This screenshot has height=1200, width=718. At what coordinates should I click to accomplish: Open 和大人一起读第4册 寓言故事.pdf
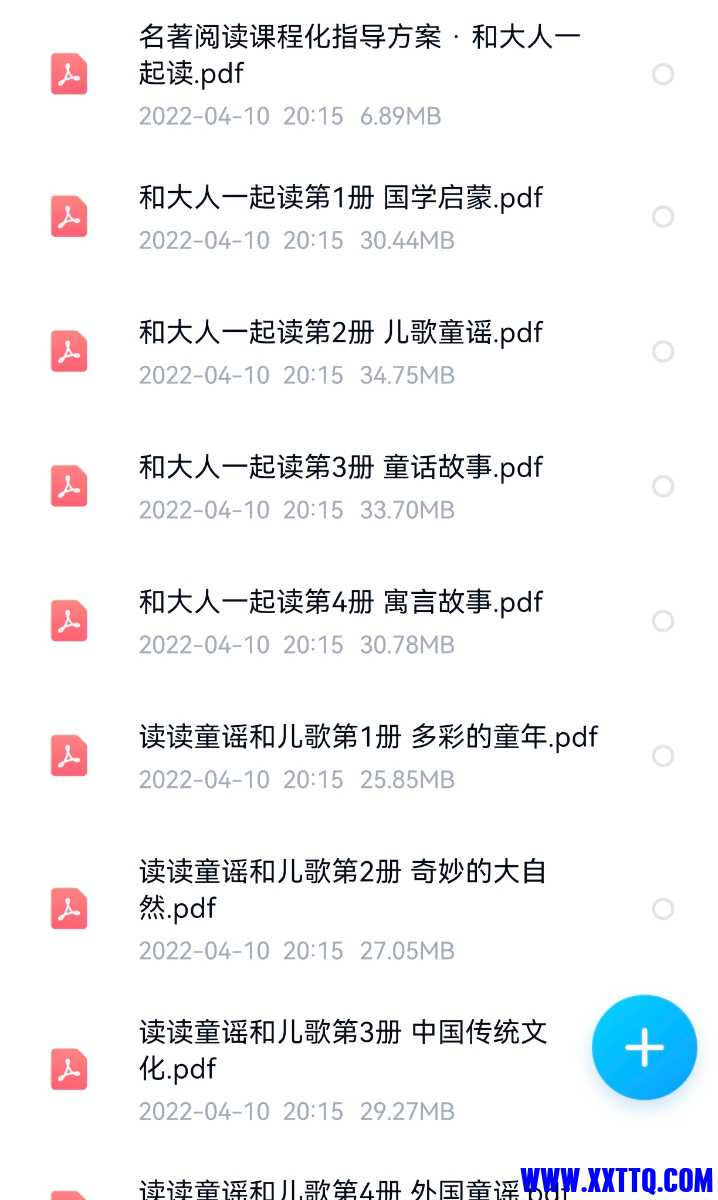(359, 622)
